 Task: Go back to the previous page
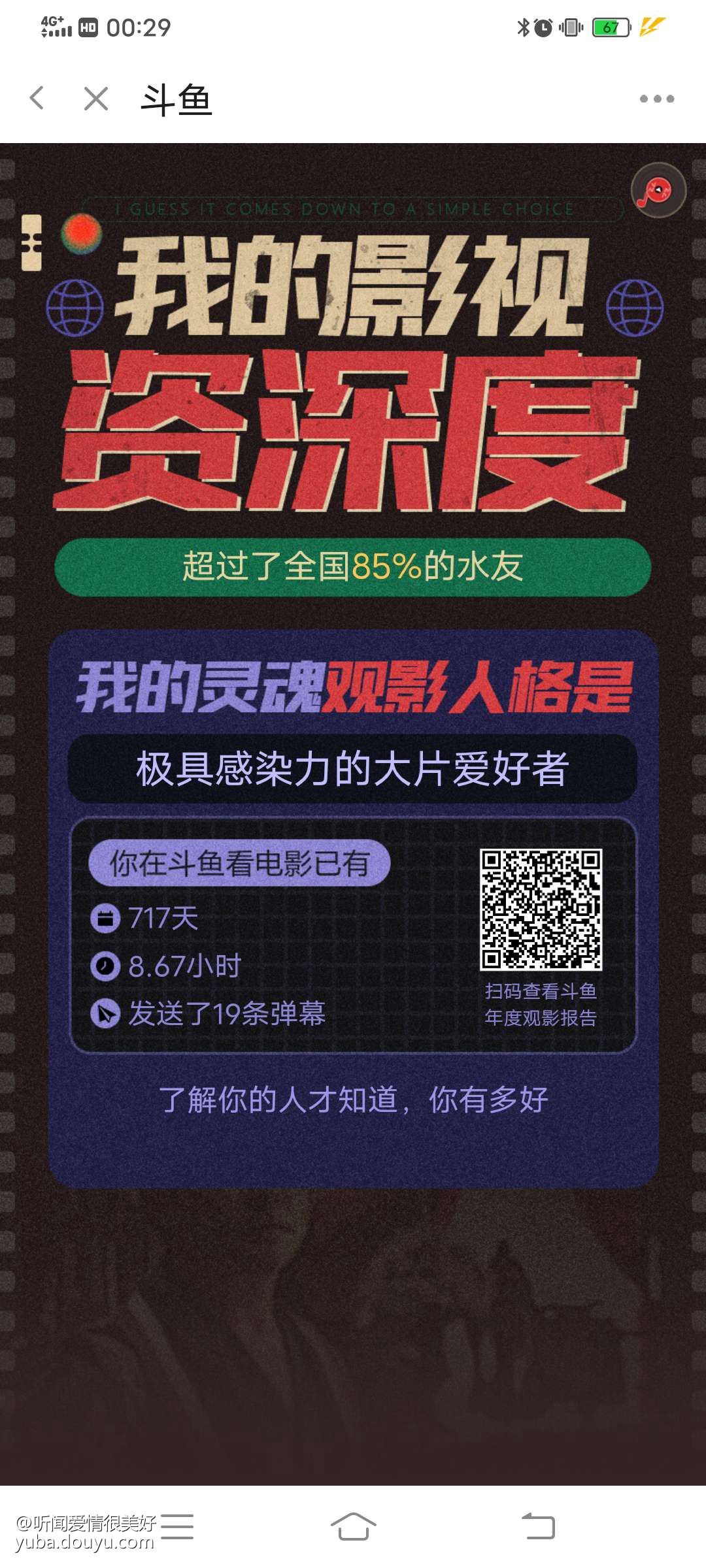click(x=37, y=99)
